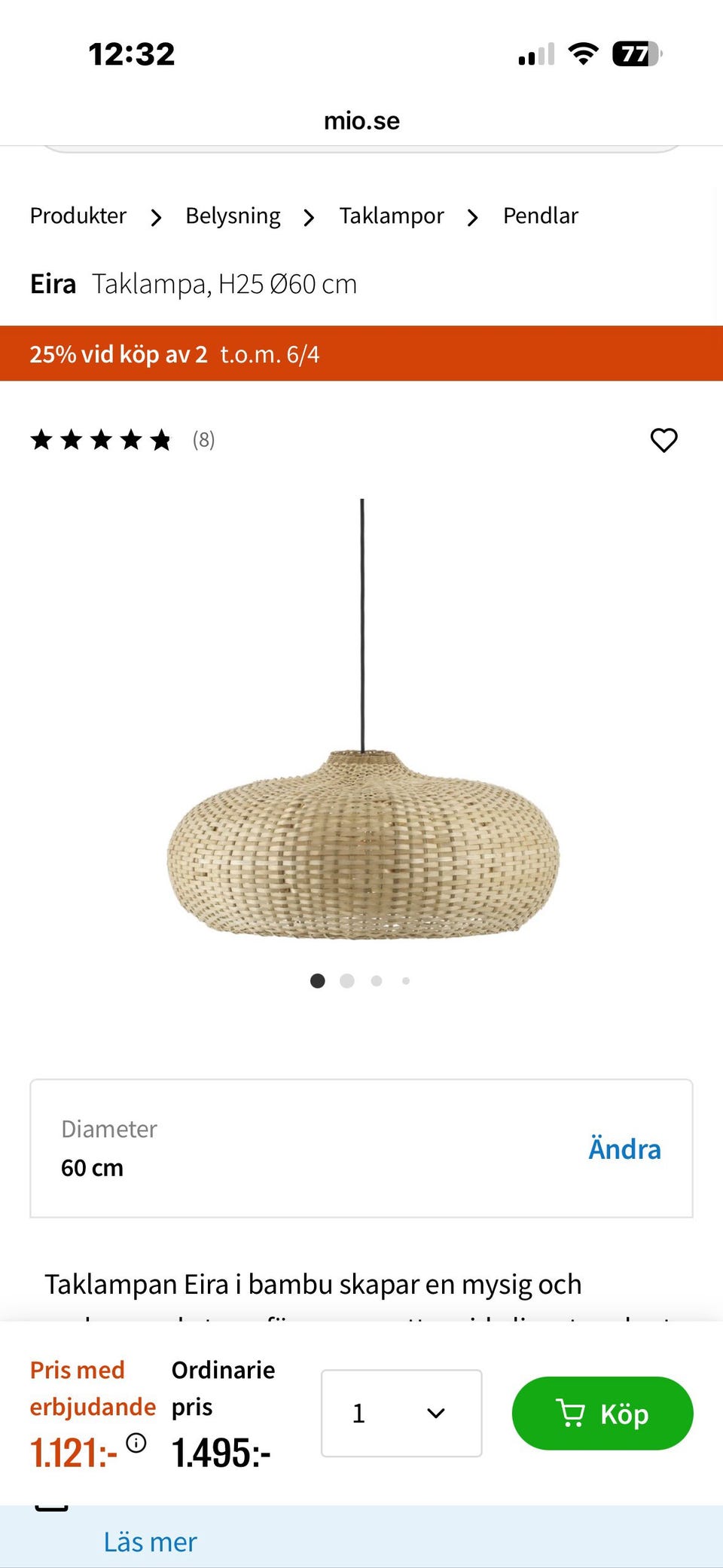This screenshot has width=723, height=1568.
Task: Show offer price info icon
Action: click(x=136, y=1443)
